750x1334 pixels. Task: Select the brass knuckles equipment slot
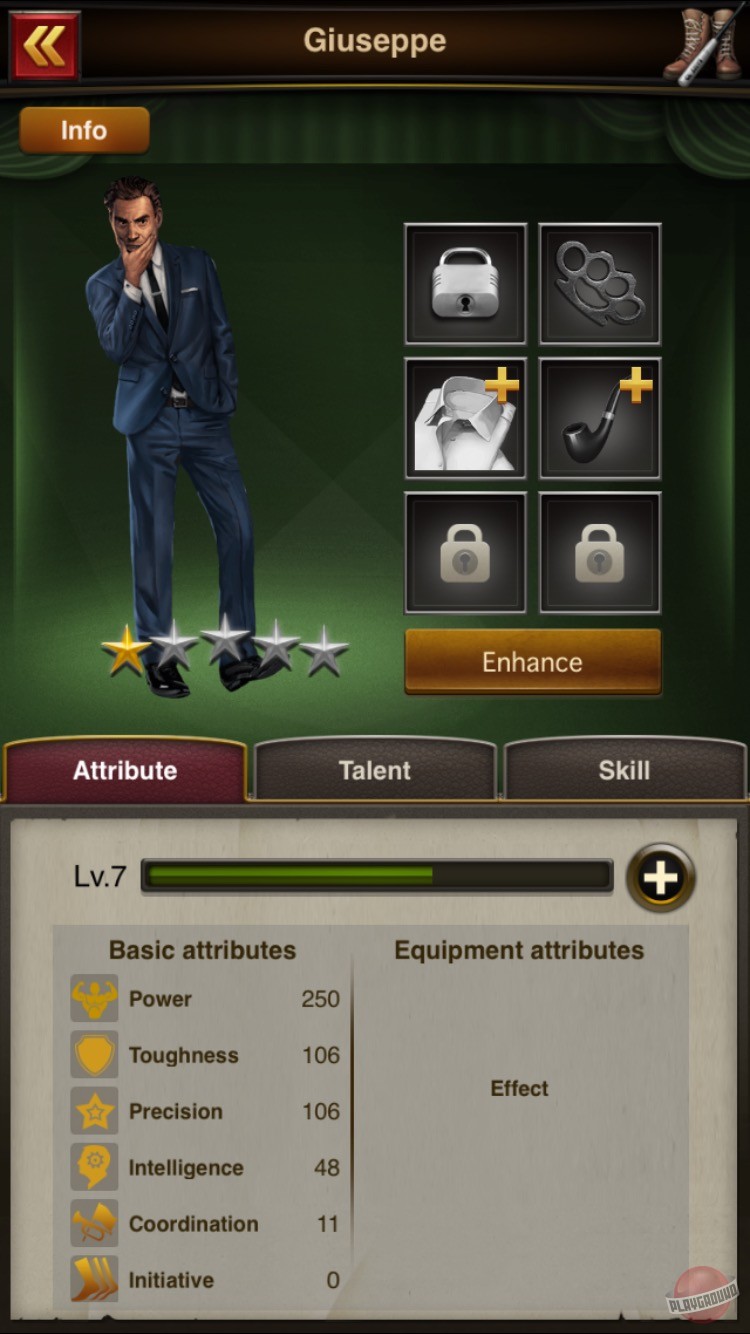click(x=600, y=284)
